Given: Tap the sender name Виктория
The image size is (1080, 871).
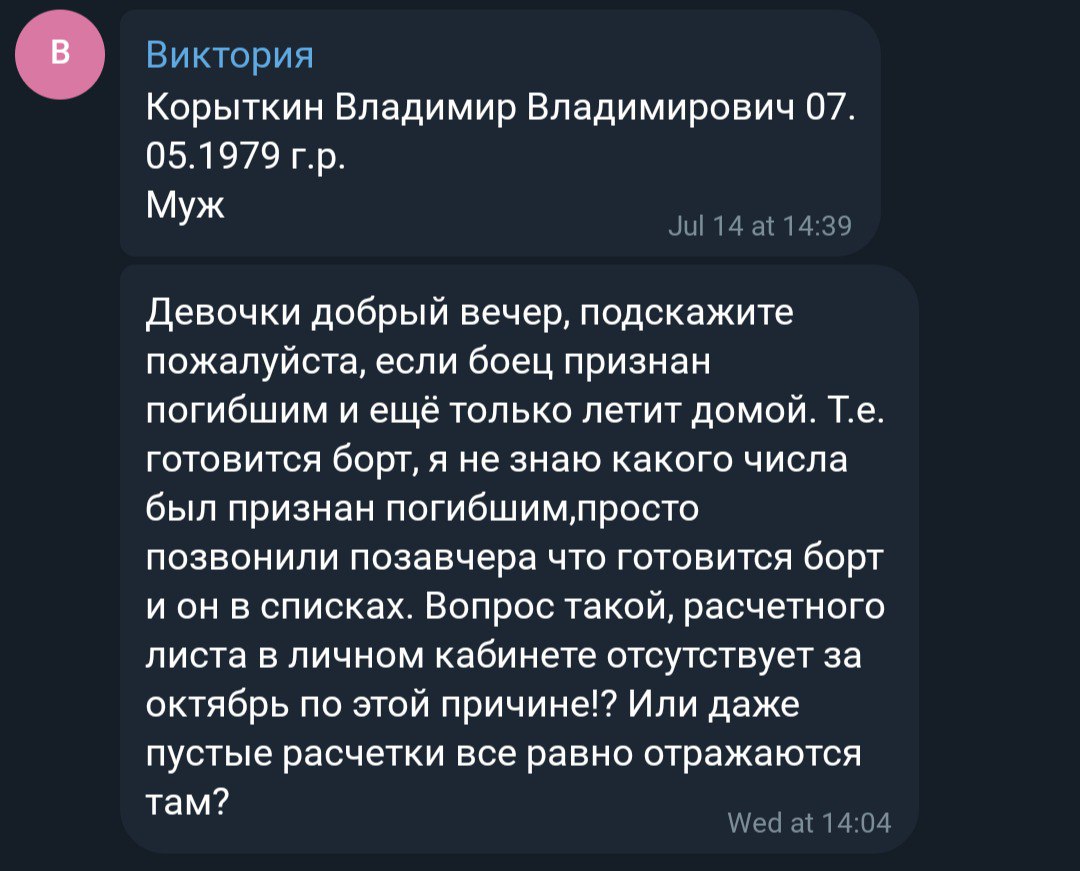Looking at the screenshot, I should 230,54.
